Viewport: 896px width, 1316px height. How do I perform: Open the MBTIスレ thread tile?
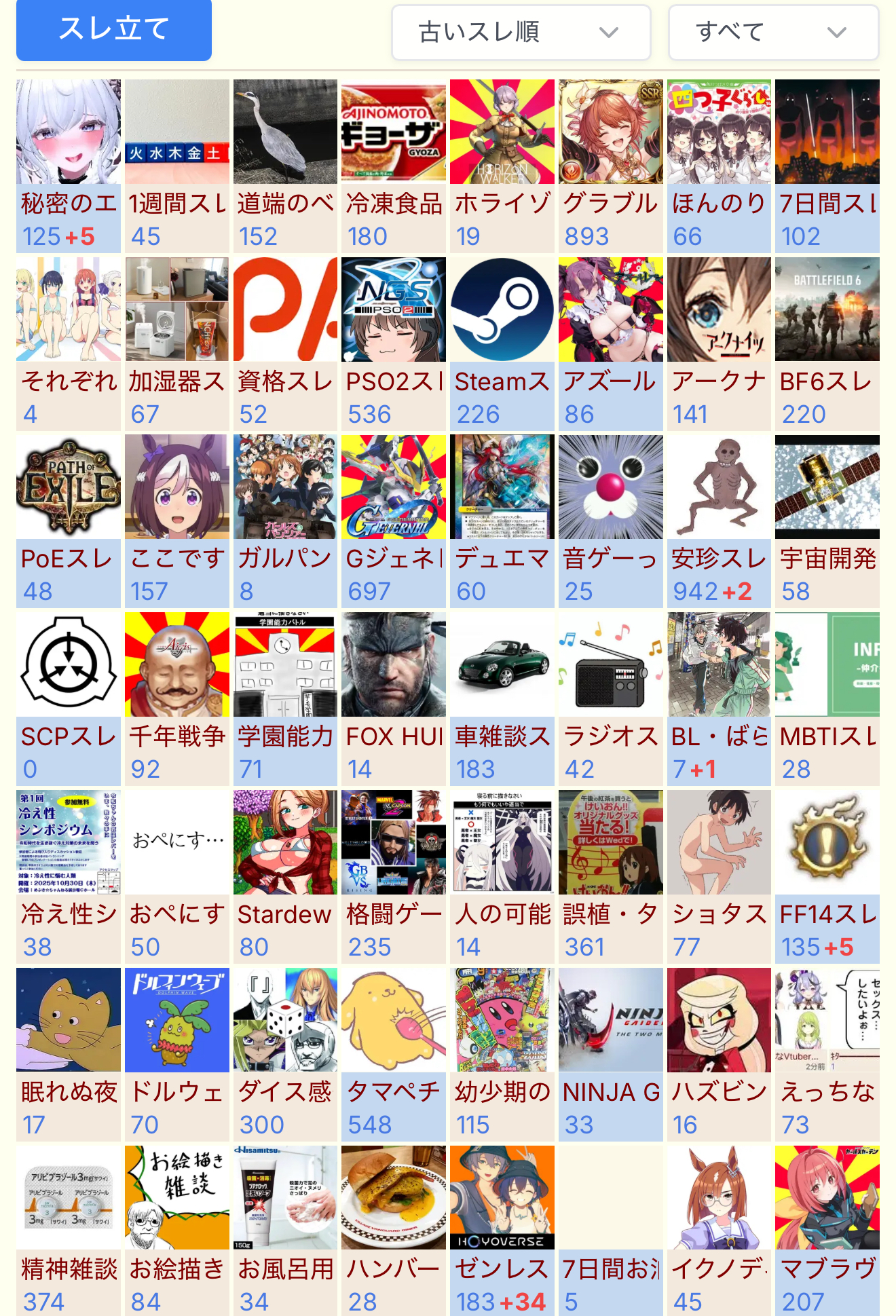[x=827, y=699]
